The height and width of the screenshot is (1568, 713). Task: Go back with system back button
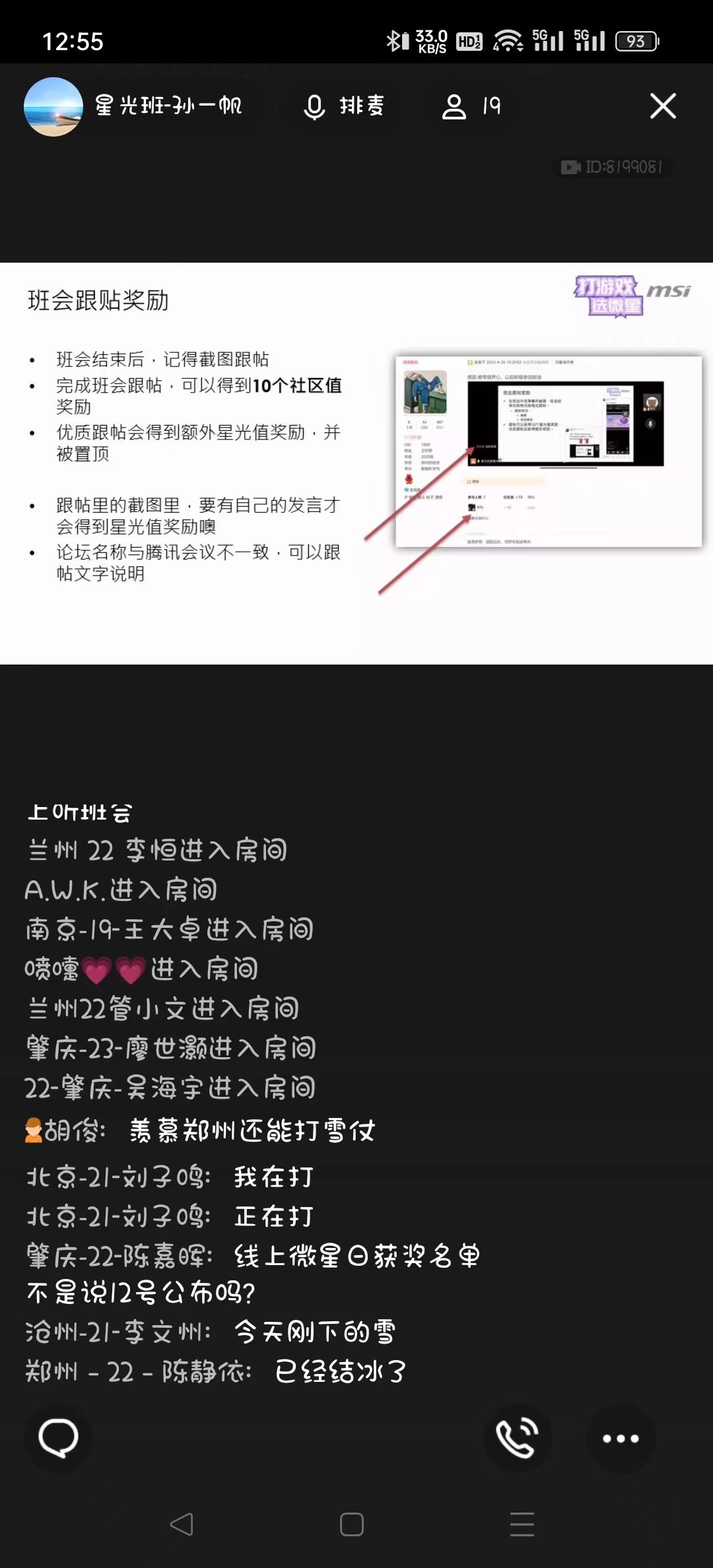182,1524
